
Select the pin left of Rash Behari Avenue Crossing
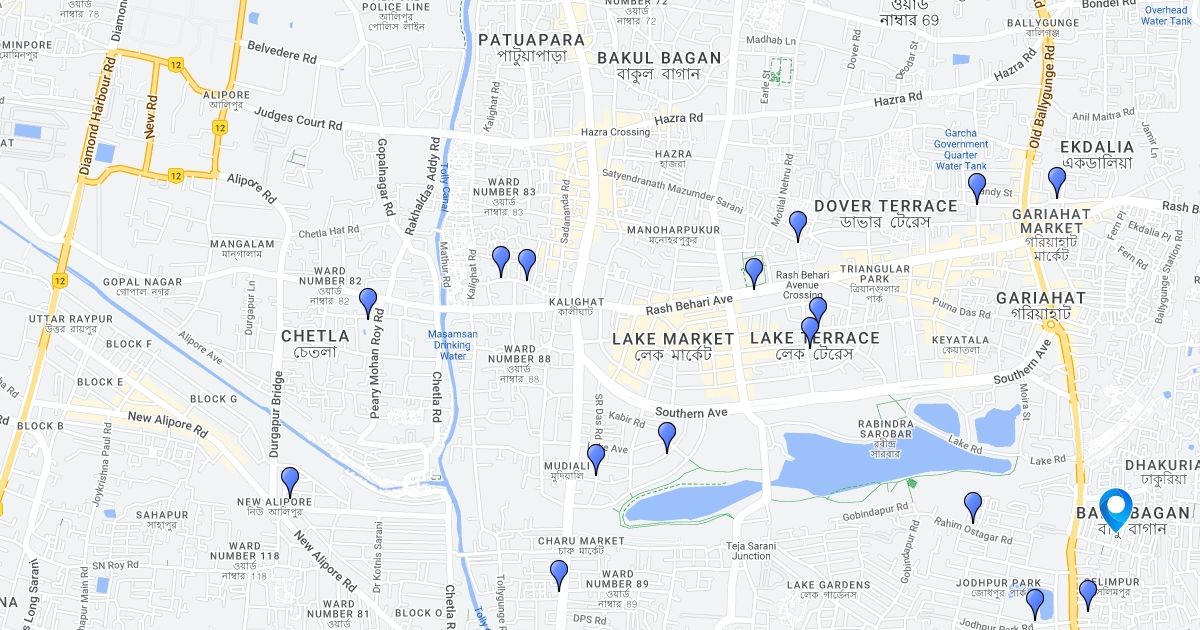click(754, 273)
